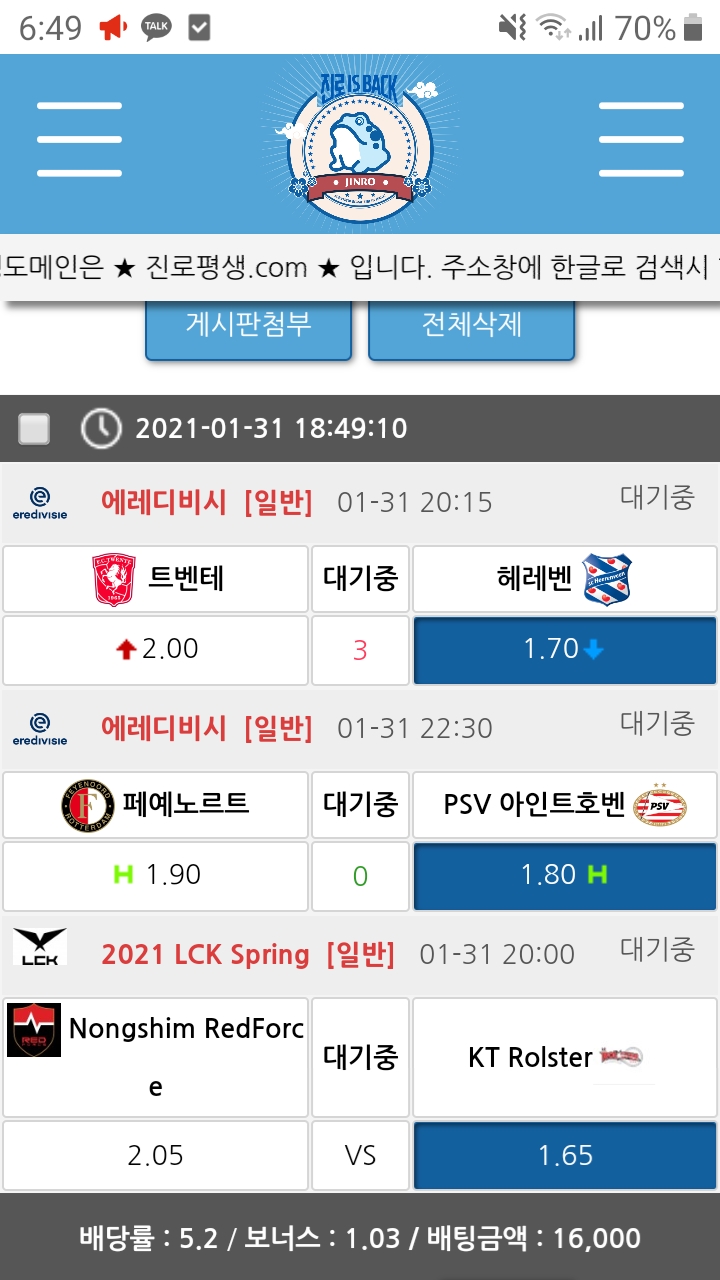Image resolution: width=720 pixels, height=1280 pixels.
Task: Select 트벤테 odds 2.00
Action: (x=155, y=650)
